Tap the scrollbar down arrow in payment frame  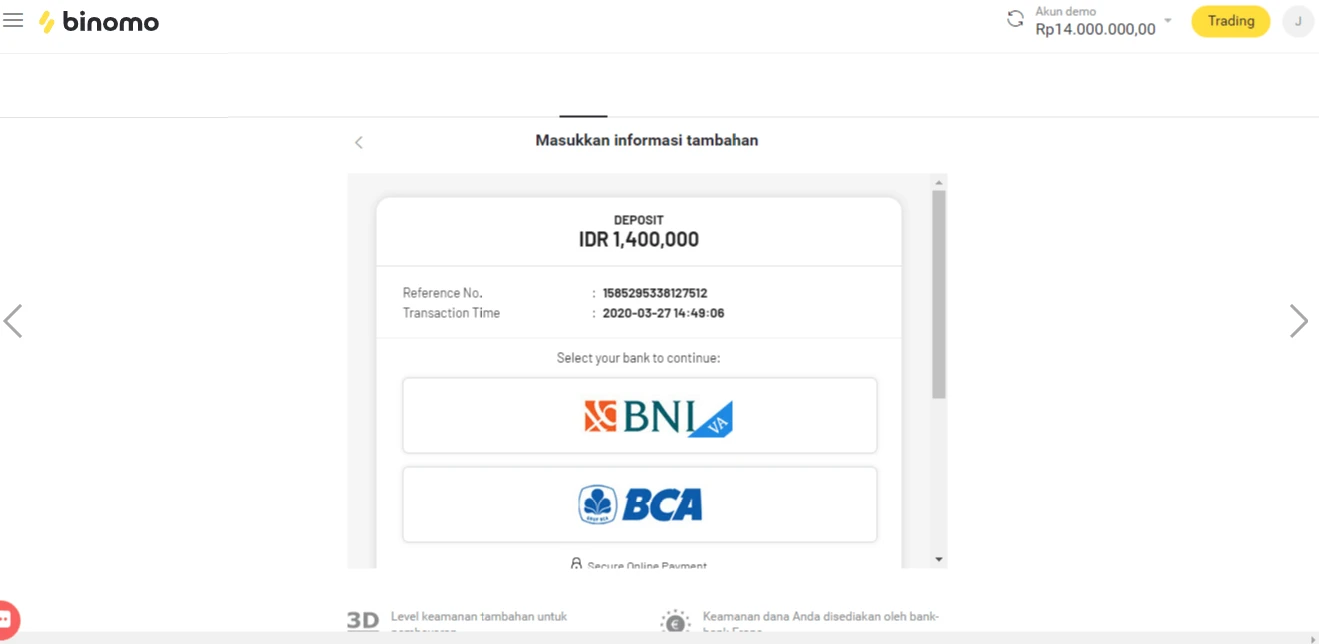point(938,559)
